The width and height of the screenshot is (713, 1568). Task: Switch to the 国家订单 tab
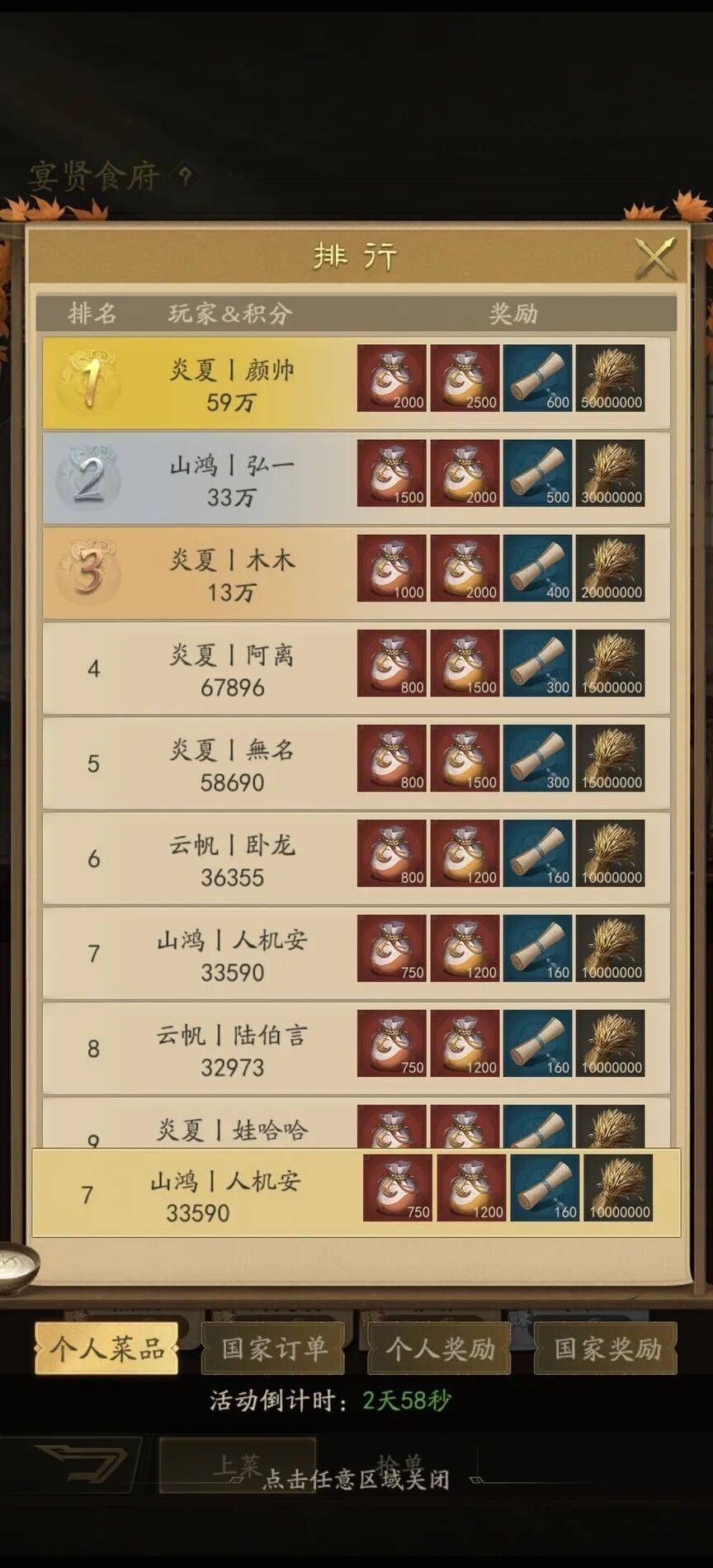[274, 1349]
